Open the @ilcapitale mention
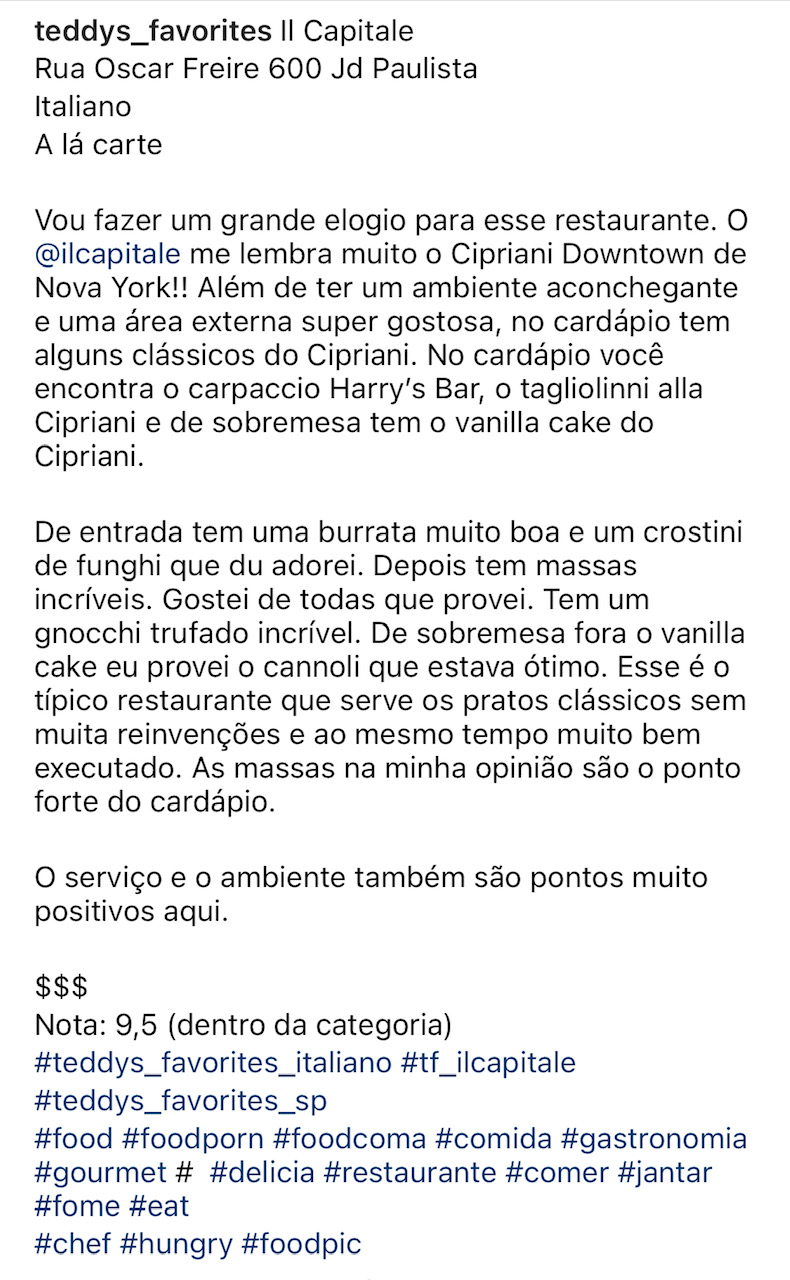 [107, 254]
